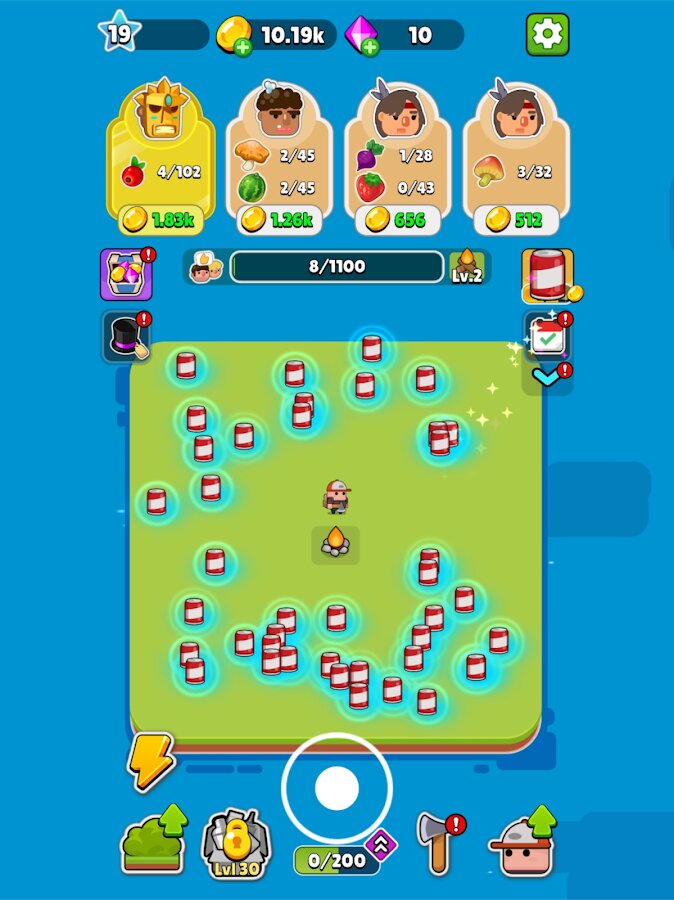The height and width of the screenshot is (900, 674).
Task: Open the magic top hat icon
Action: pos(127,337)
